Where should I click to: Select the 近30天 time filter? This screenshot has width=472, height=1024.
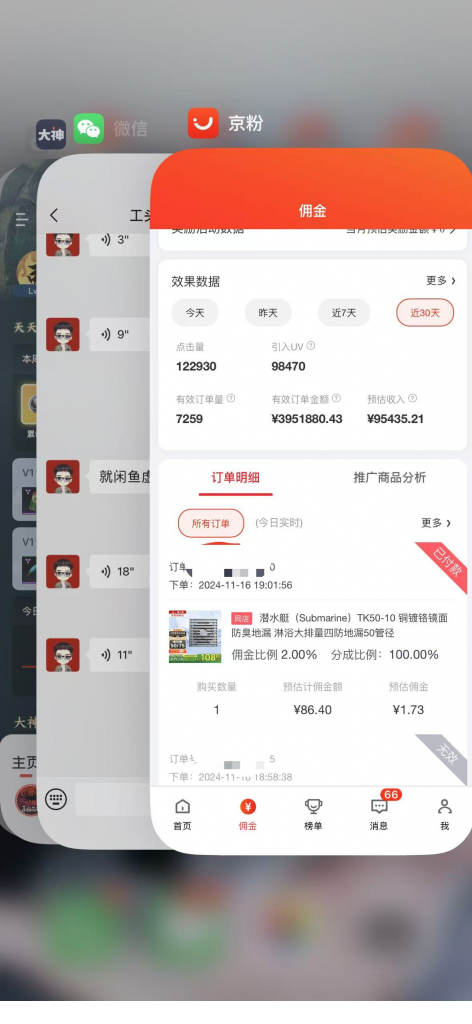coord(425,313)
